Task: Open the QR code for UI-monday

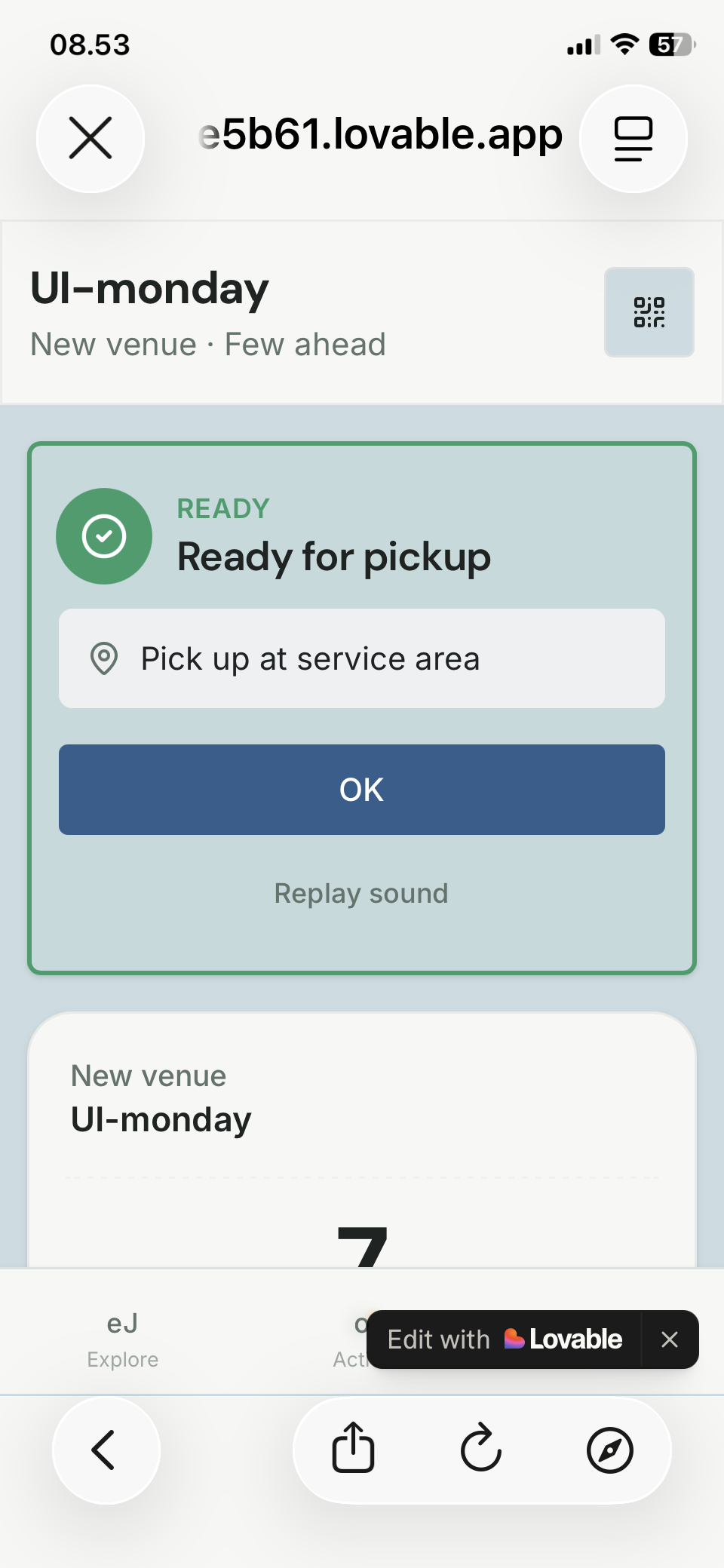Action: click(x=649, y=312)
